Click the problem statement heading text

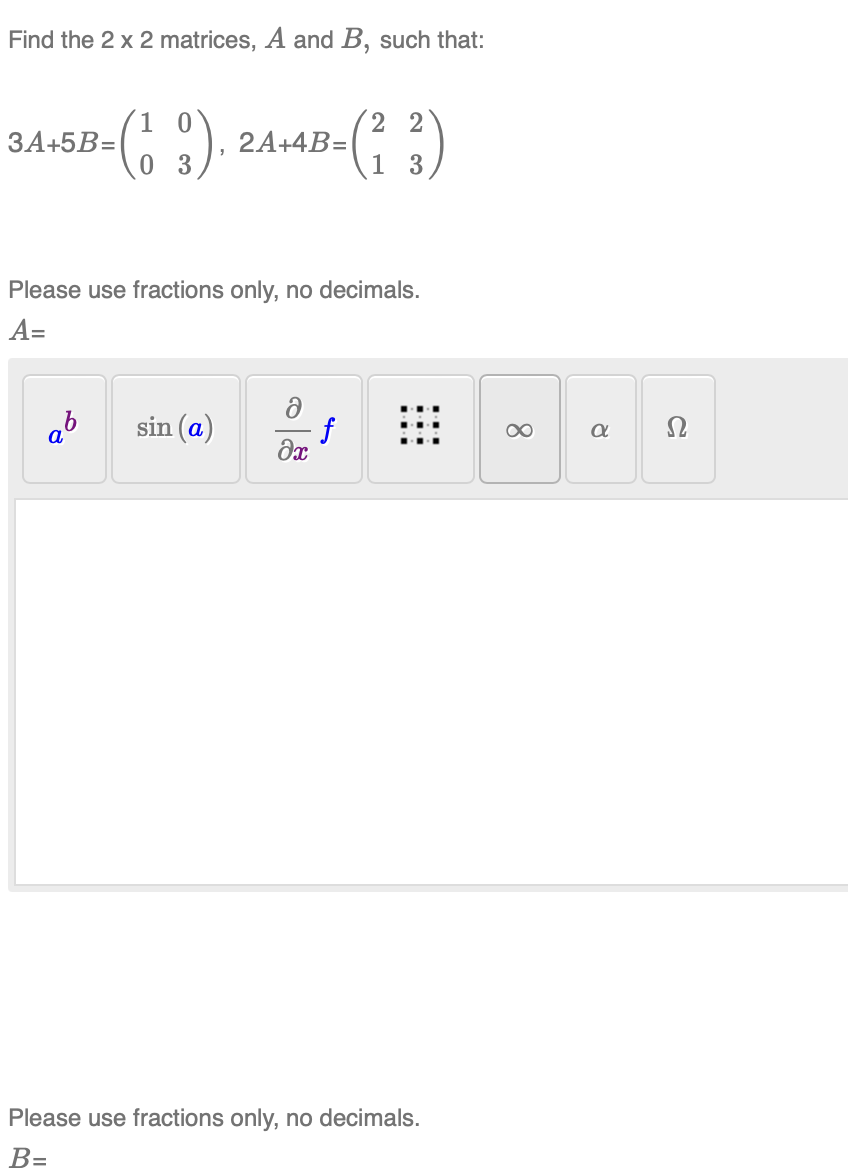245,39
